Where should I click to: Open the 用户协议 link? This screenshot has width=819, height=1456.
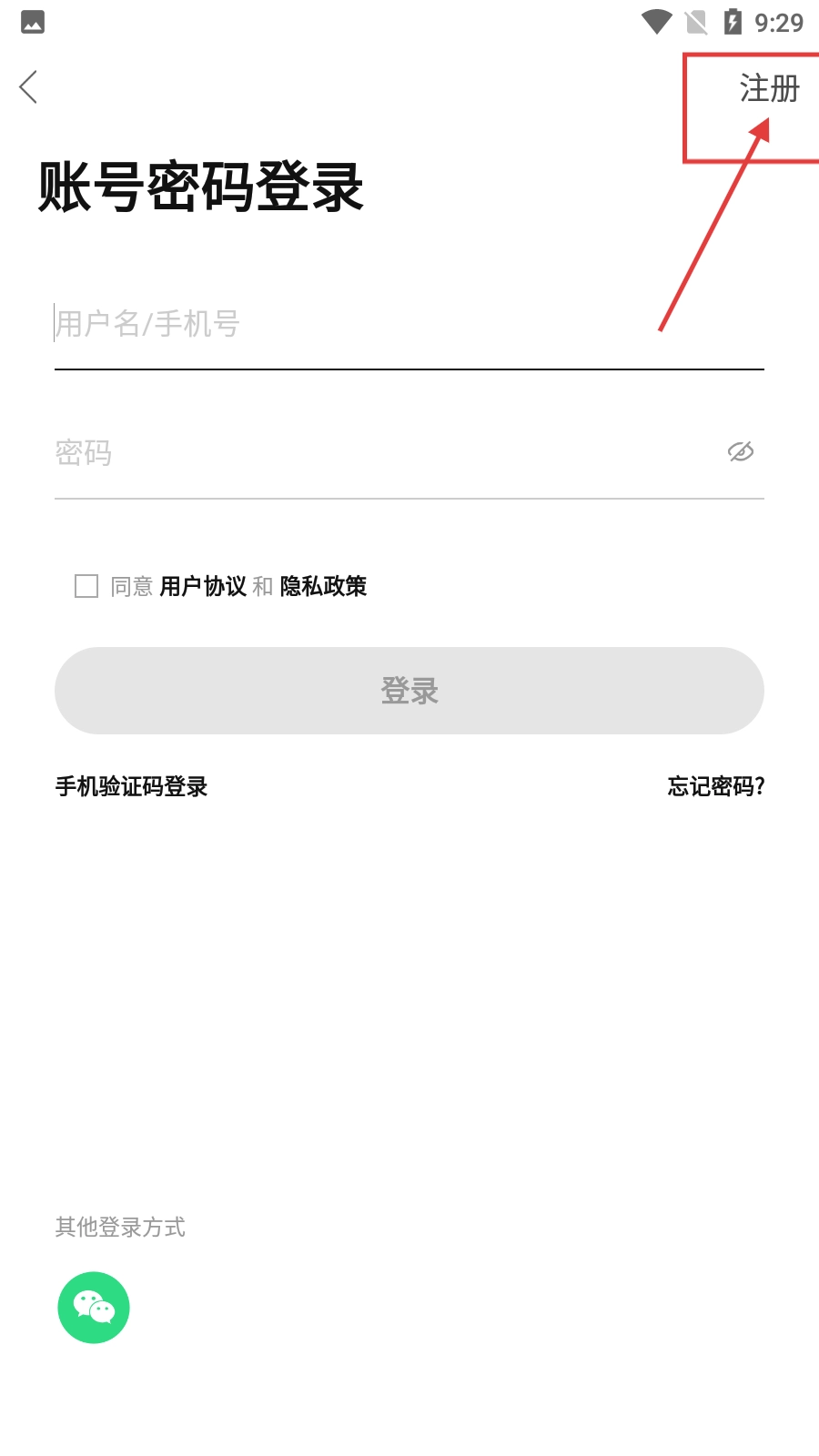click(203, 586)
